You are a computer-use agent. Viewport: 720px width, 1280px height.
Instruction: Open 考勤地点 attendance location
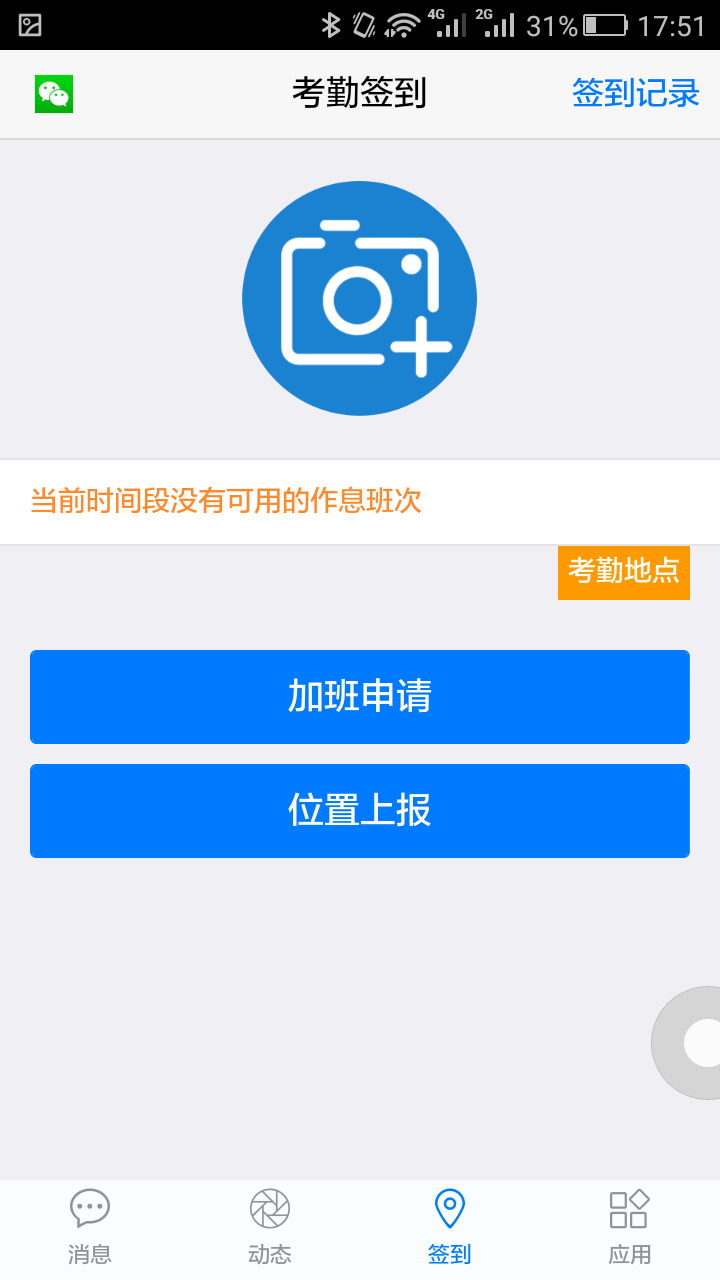[x=623, y=571]
